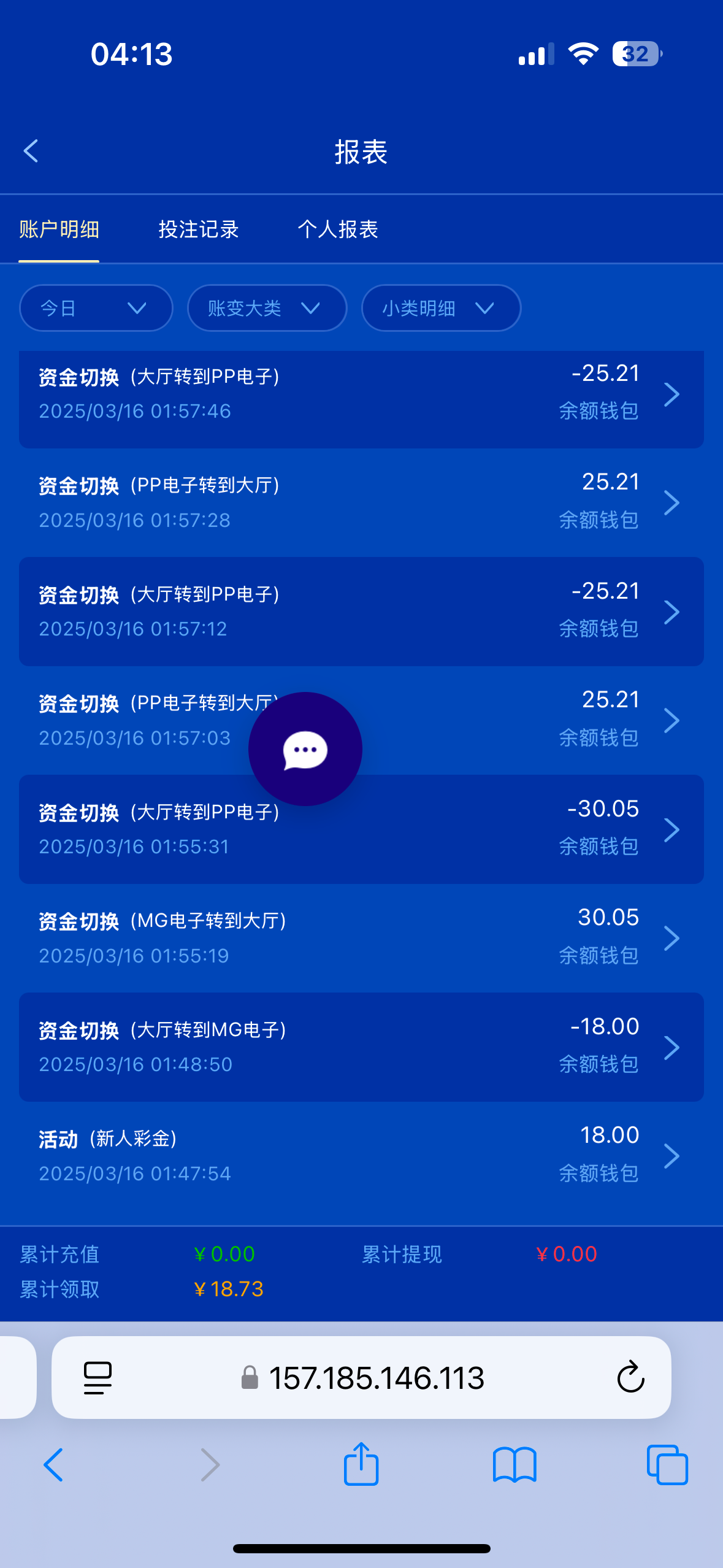Open the 账变大类 filter dropdown
Image resolution: width=723 pixels, height=1568 pixels.
(x=267, y=308)
